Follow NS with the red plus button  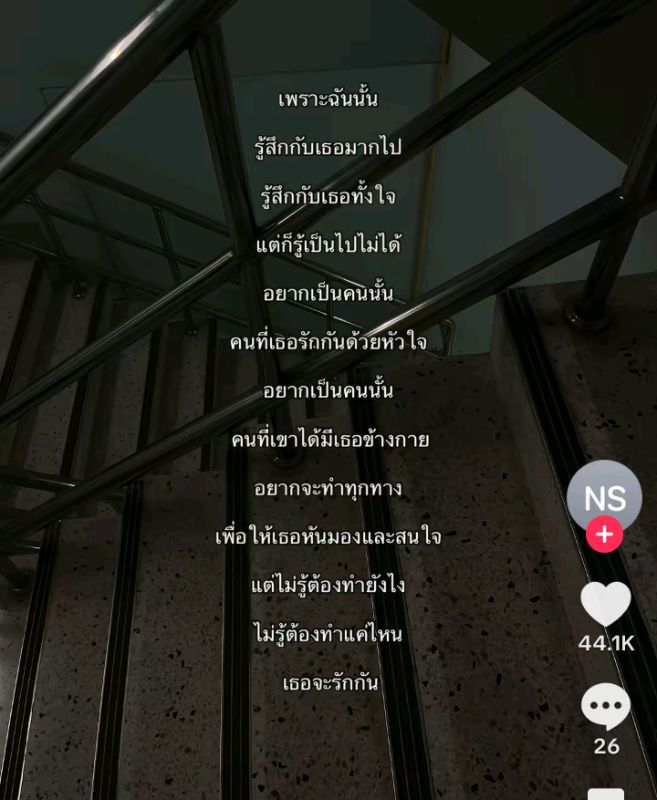tap(604, 534)
